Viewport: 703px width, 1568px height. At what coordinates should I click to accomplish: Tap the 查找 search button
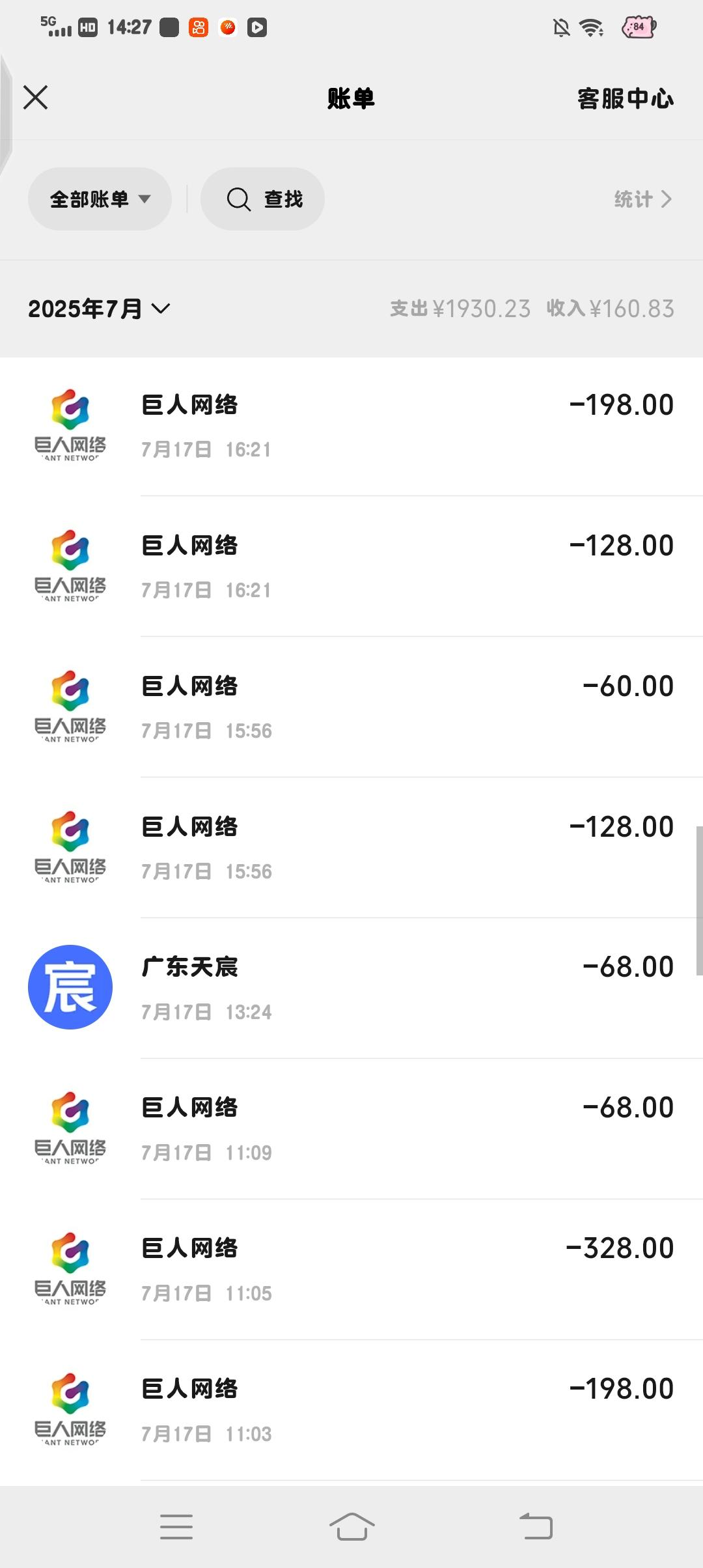click(x=263, y=199)
